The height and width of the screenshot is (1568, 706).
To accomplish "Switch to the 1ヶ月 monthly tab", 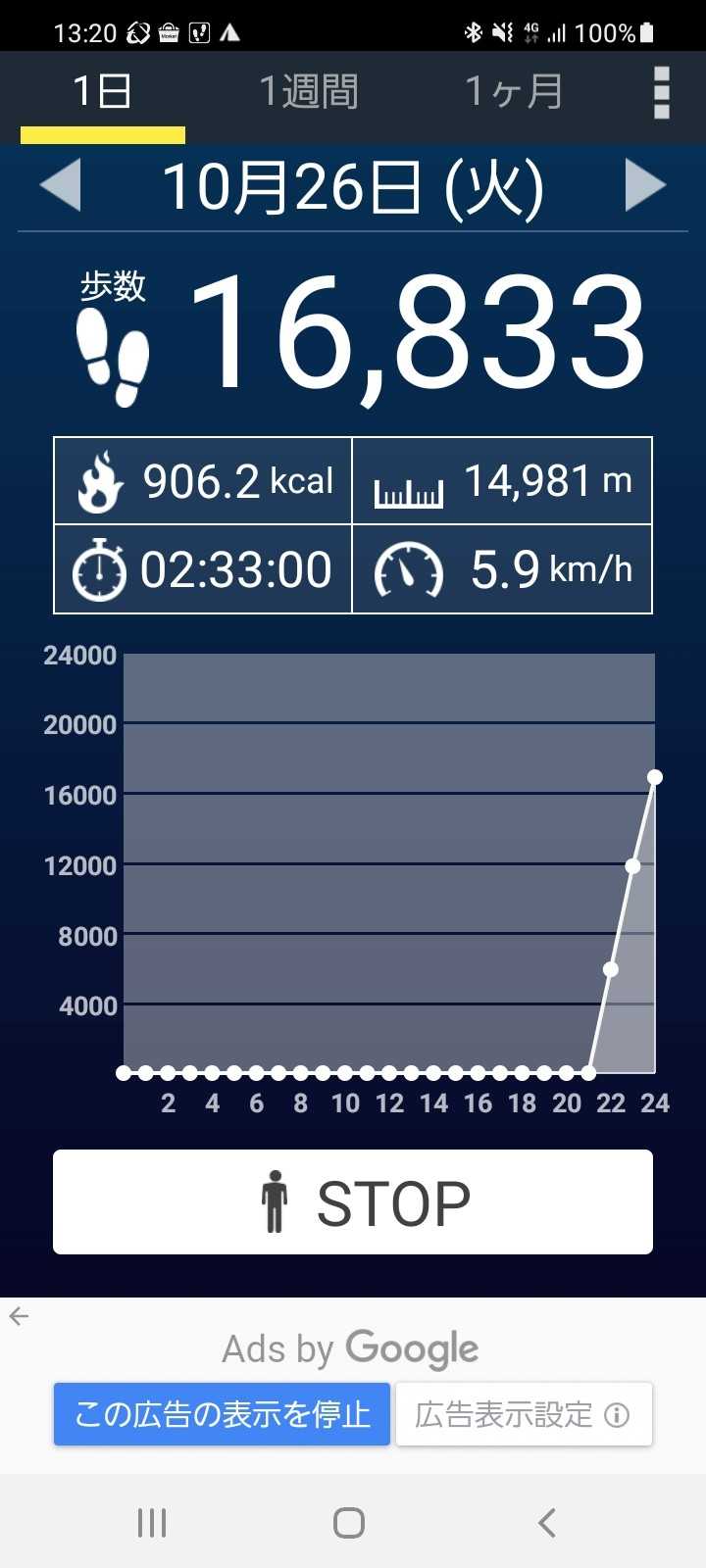I will (514, 93).
